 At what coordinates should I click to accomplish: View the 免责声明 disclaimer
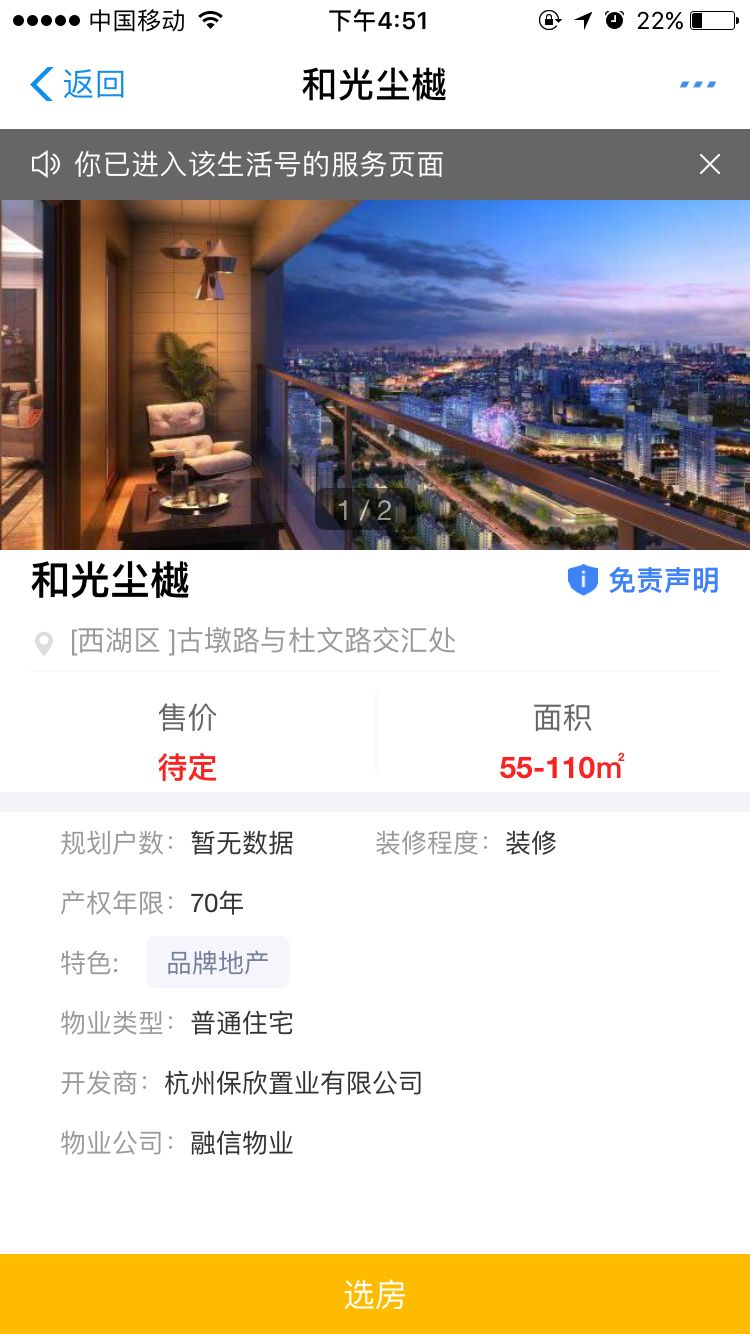tap(643, 580)
